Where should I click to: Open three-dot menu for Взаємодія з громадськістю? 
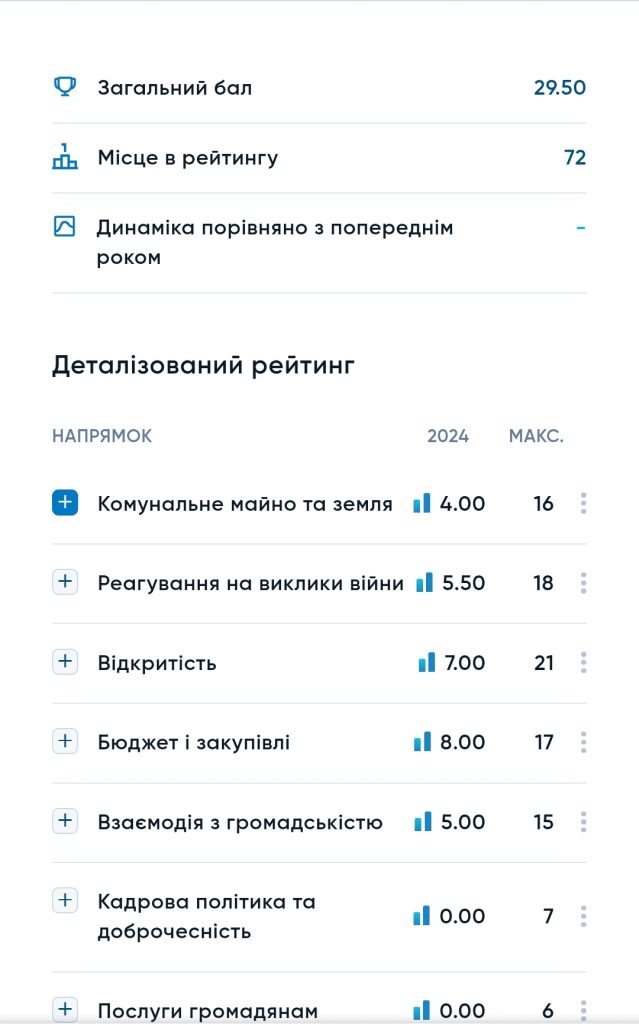coord(583,822)
